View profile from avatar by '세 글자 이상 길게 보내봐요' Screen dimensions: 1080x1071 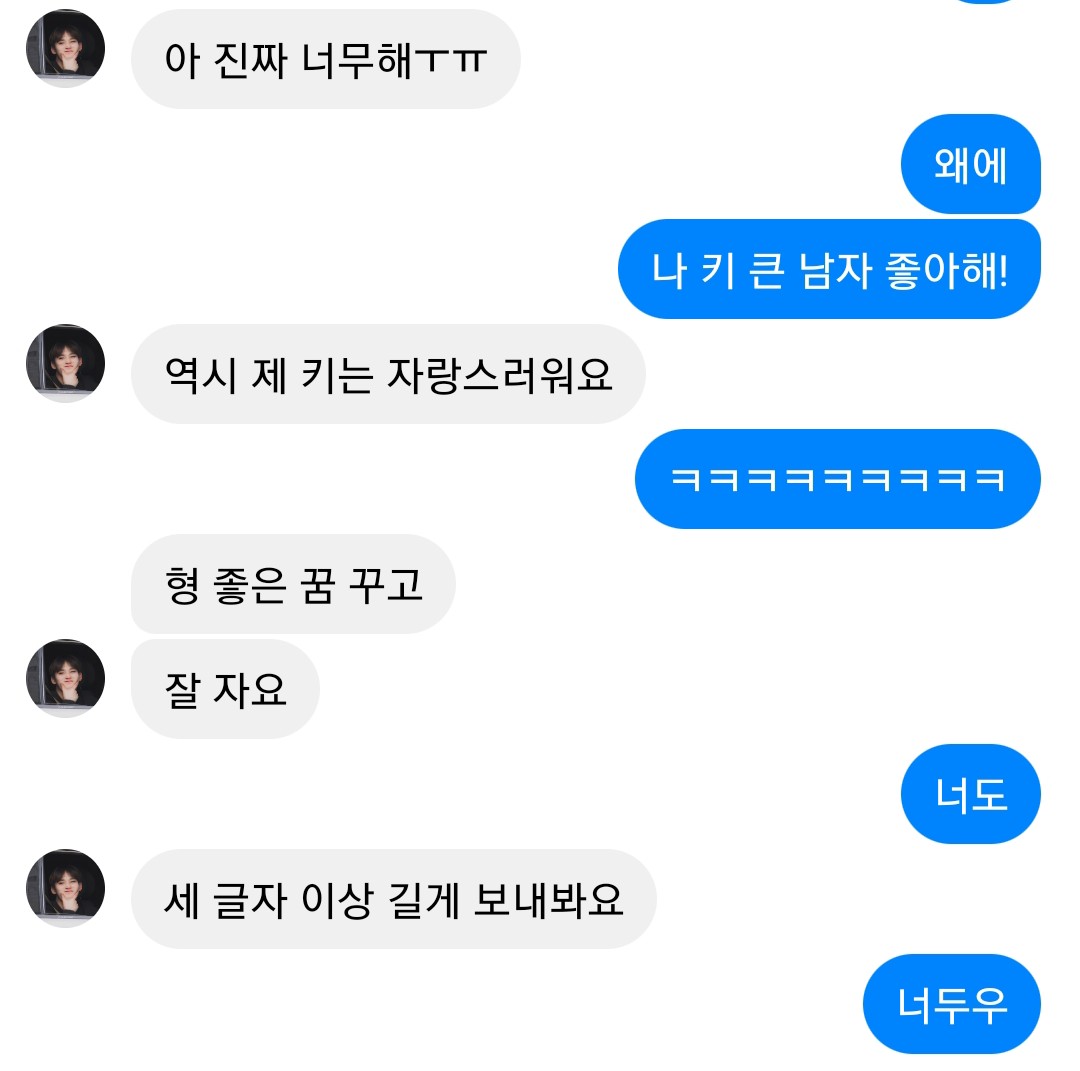(x=65, y=888)
